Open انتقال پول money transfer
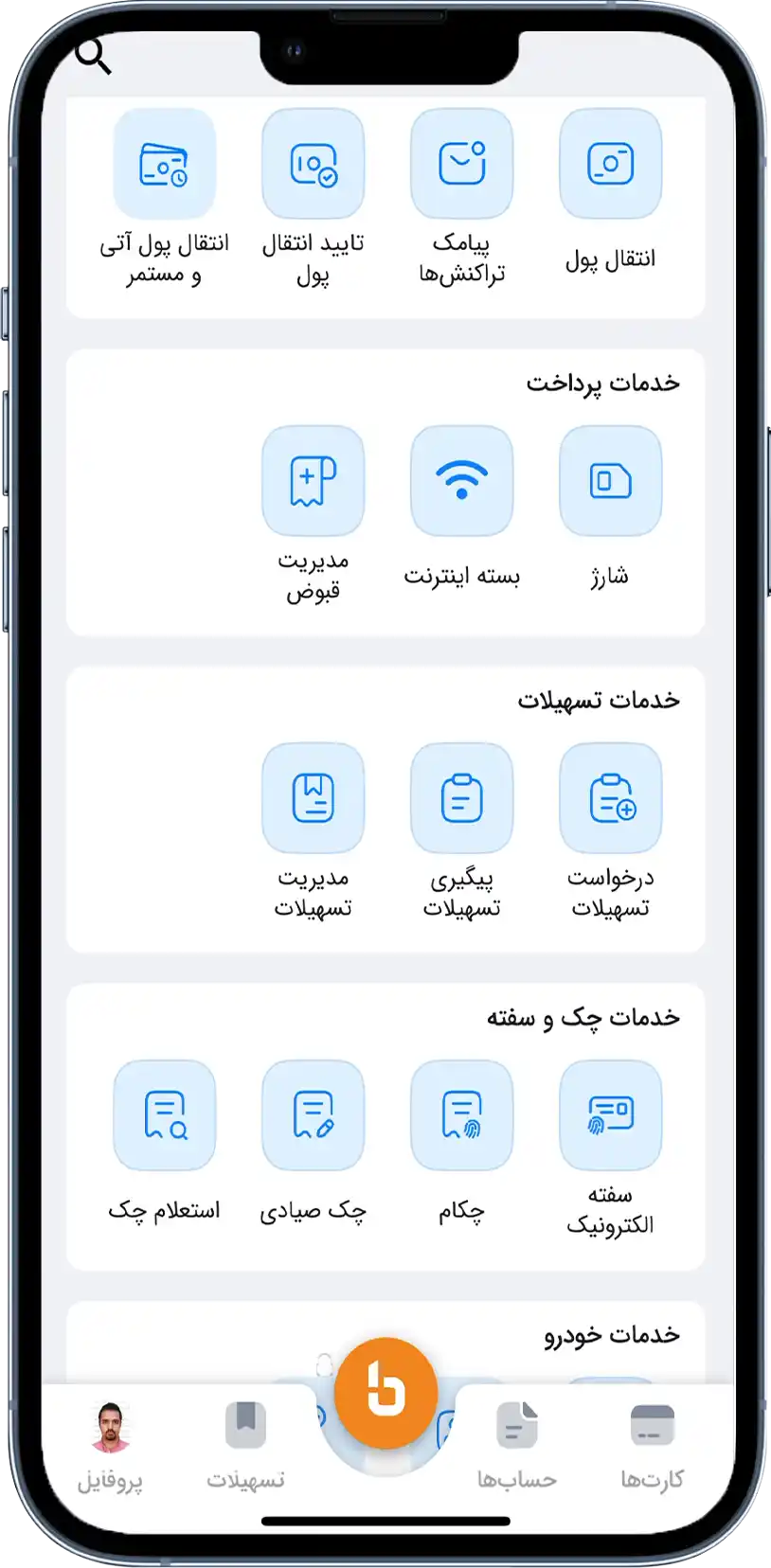This screenshot has width=771, height=1568. tap(610, 165)
